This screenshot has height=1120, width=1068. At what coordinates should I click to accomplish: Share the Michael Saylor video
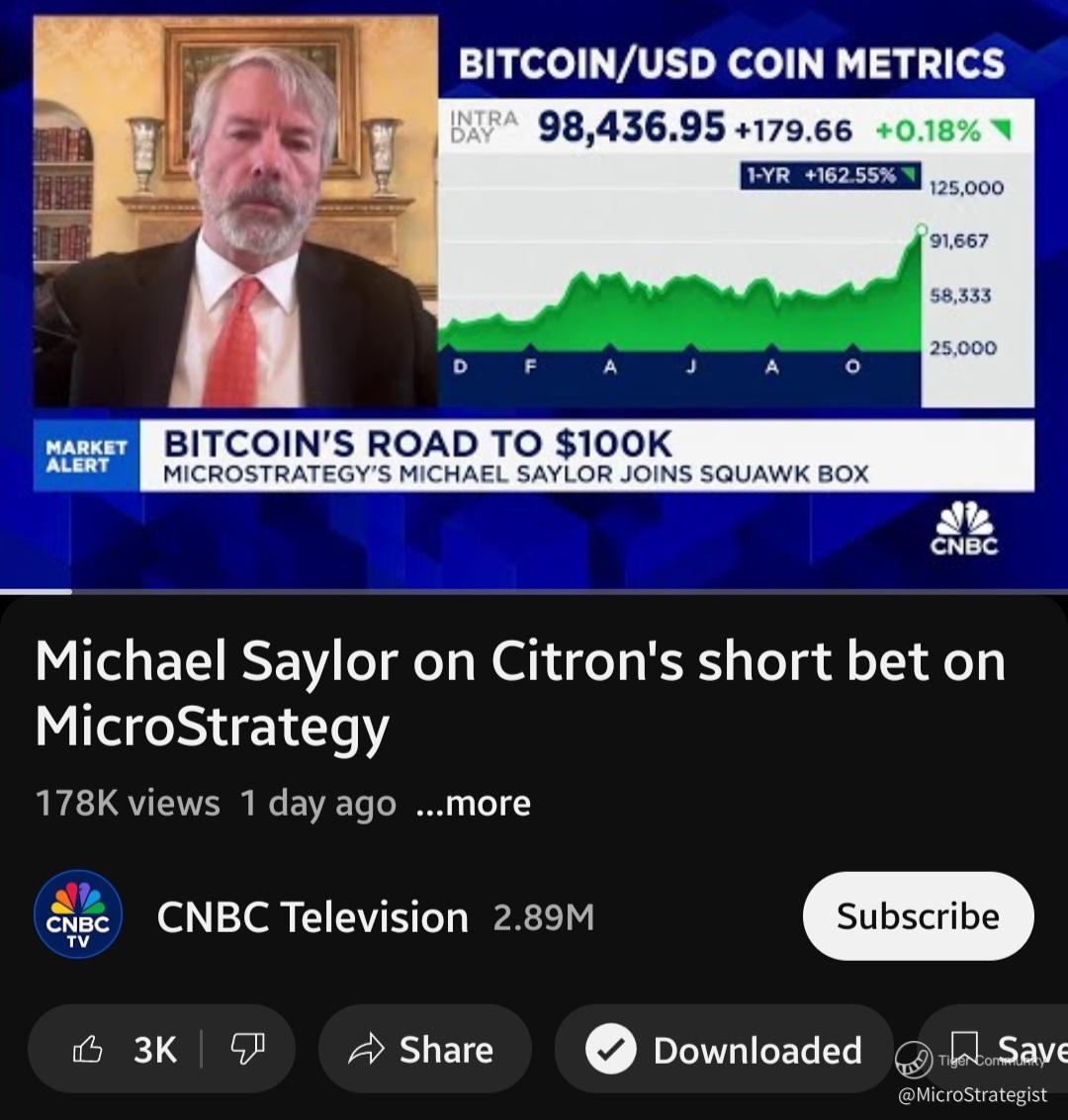pyautogui.click(x=424, y=1049)
